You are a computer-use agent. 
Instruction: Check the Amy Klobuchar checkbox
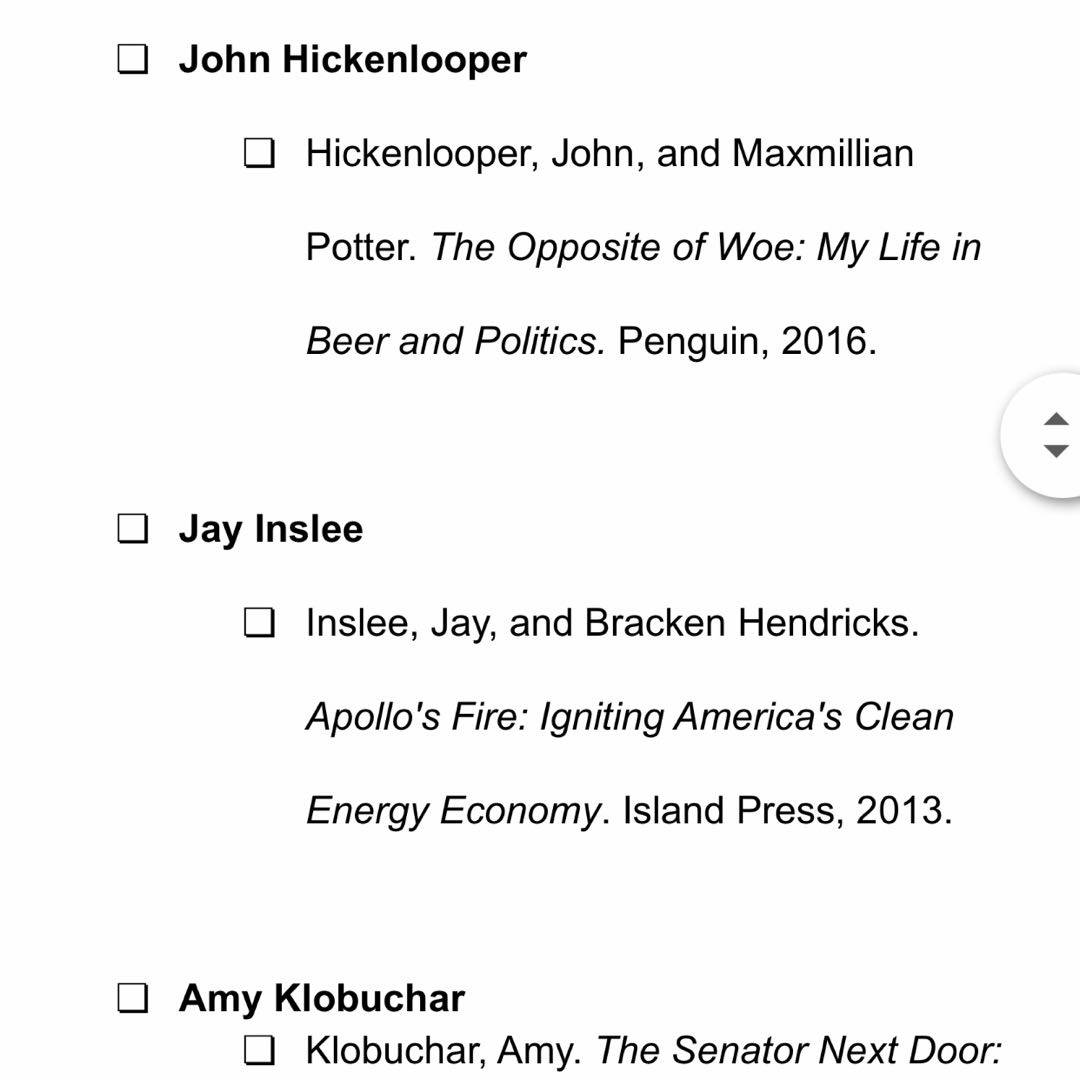click(x=132, y=998)
